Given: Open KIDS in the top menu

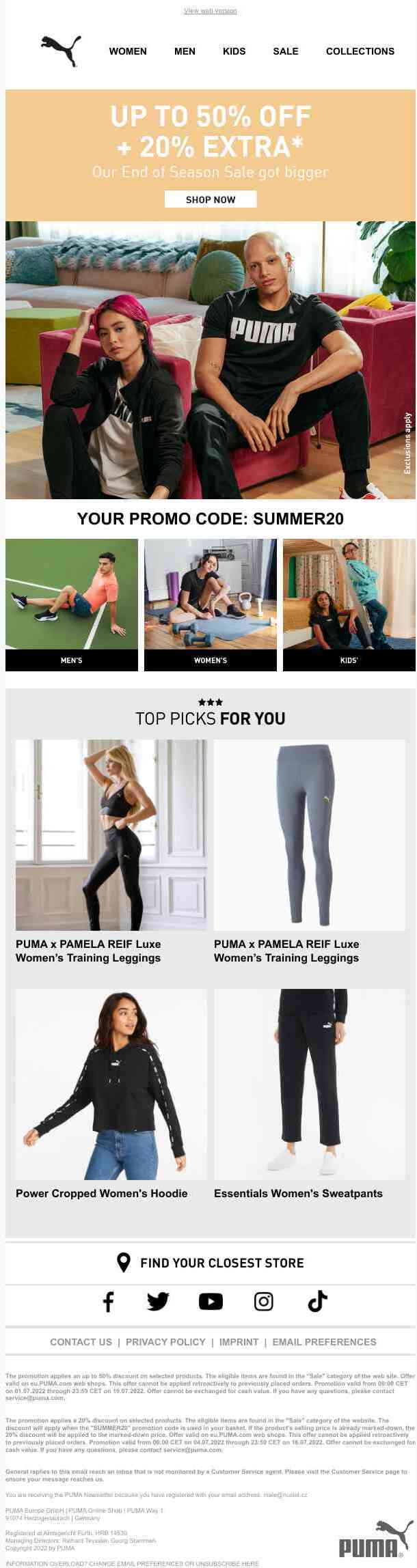Looking at the screenshot, I should click(234, 51).
